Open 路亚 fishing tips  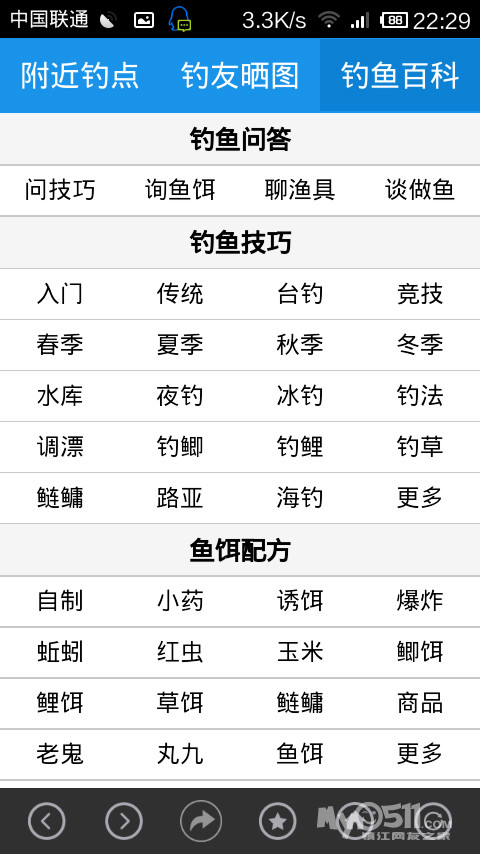point(180,498)
